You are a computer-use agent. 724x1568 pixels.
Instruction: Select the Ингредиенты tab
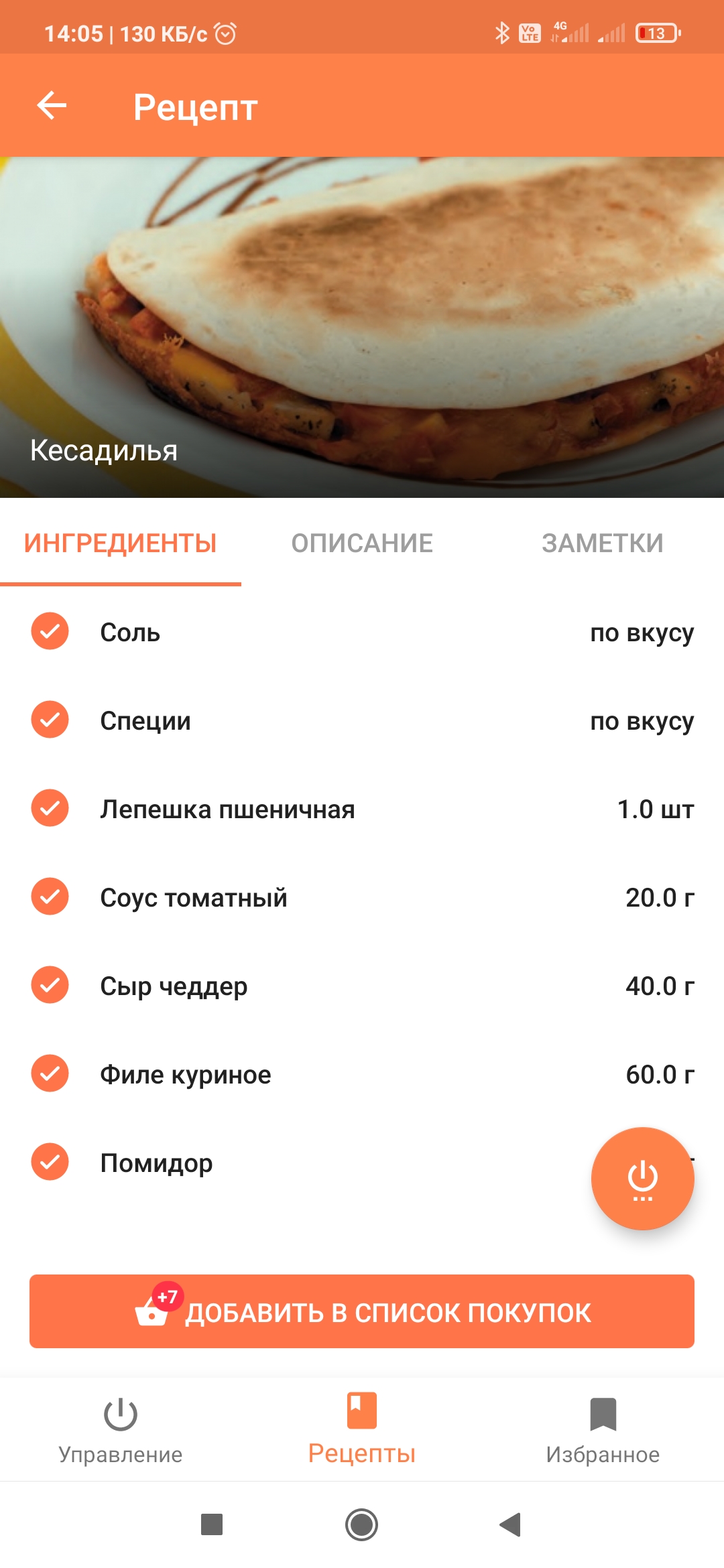point(121,543)
